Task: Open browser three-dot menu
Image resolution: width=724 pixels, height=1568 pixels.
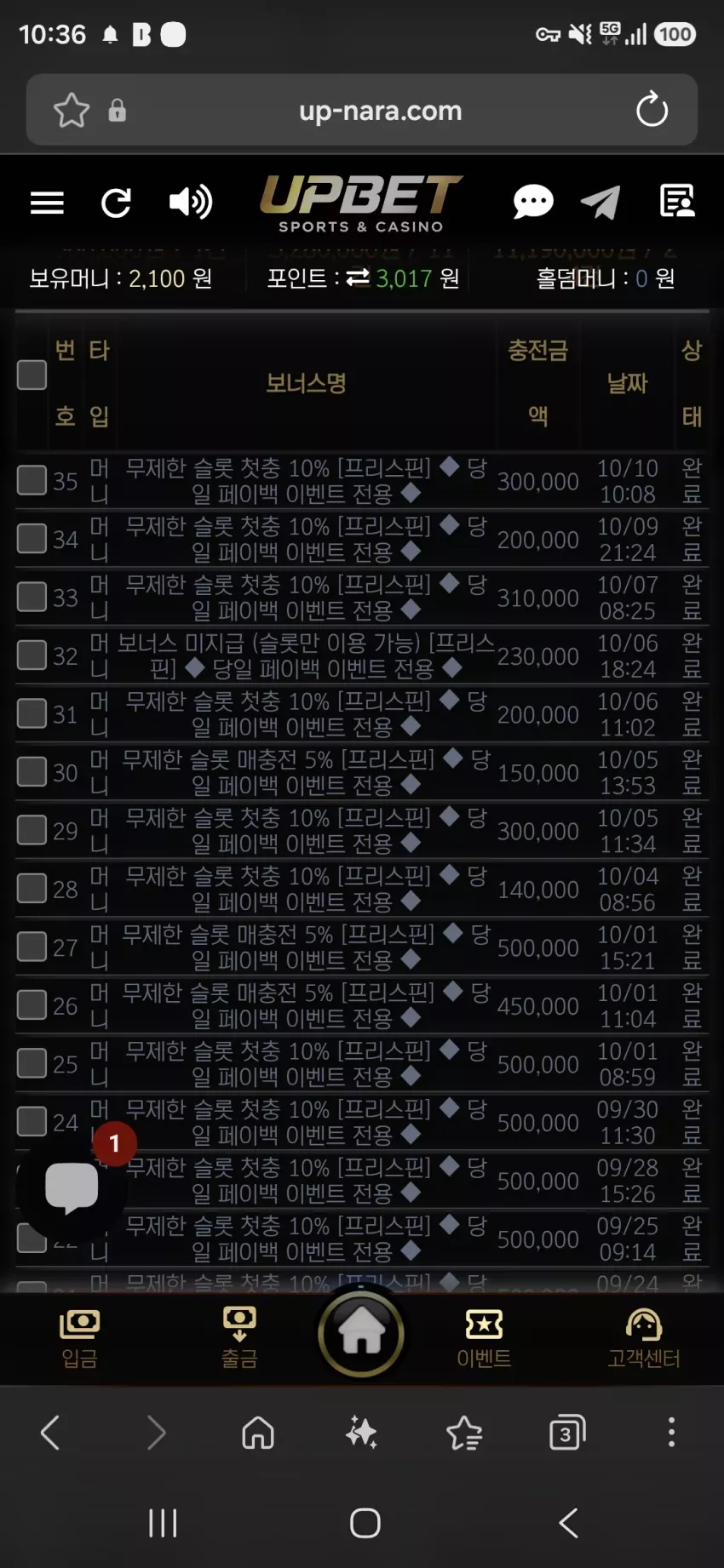Action: (671, 1433)
